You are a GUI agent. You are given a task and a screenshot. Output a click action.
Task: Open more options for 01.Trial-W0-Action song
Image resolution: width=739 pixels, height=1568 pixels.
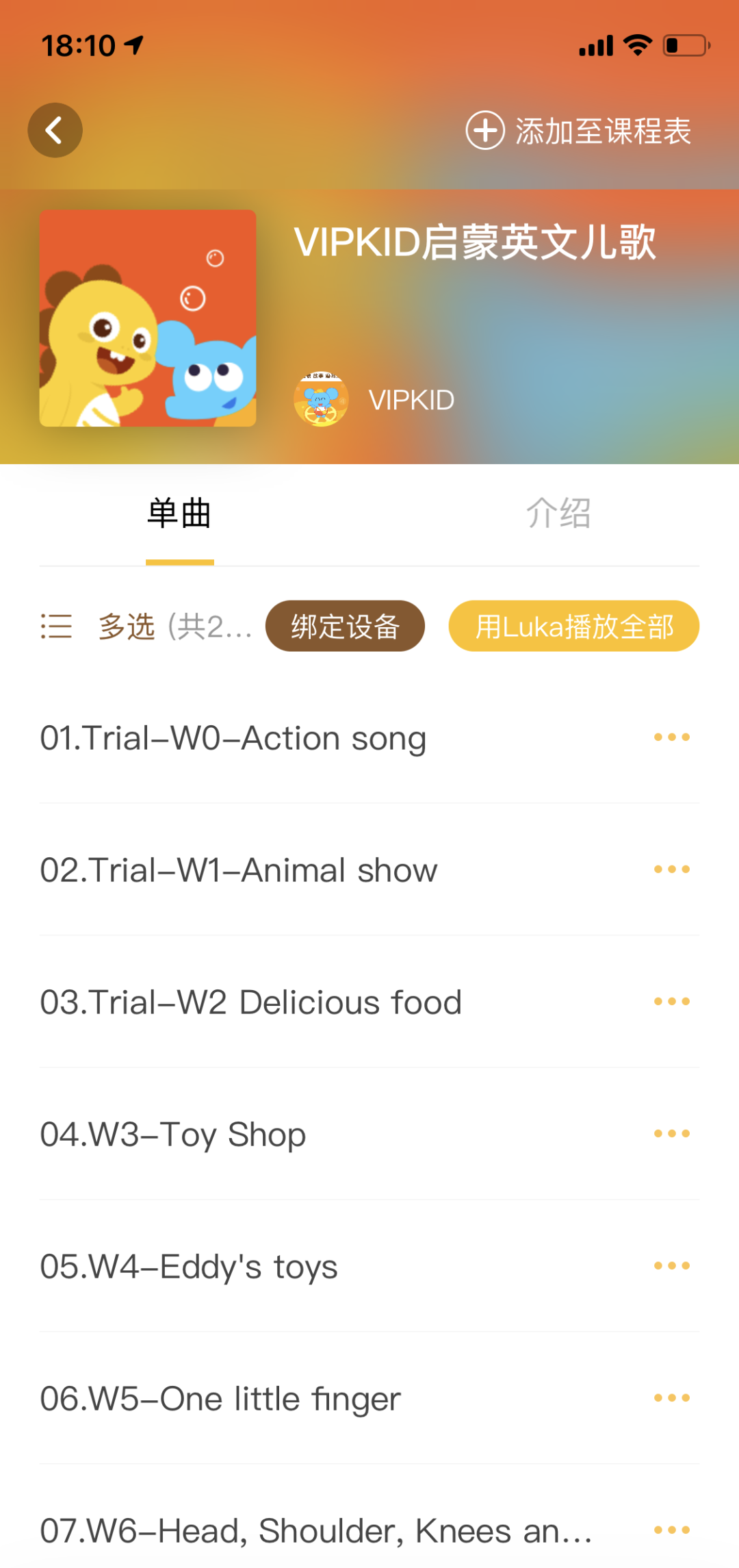point(671,737)
